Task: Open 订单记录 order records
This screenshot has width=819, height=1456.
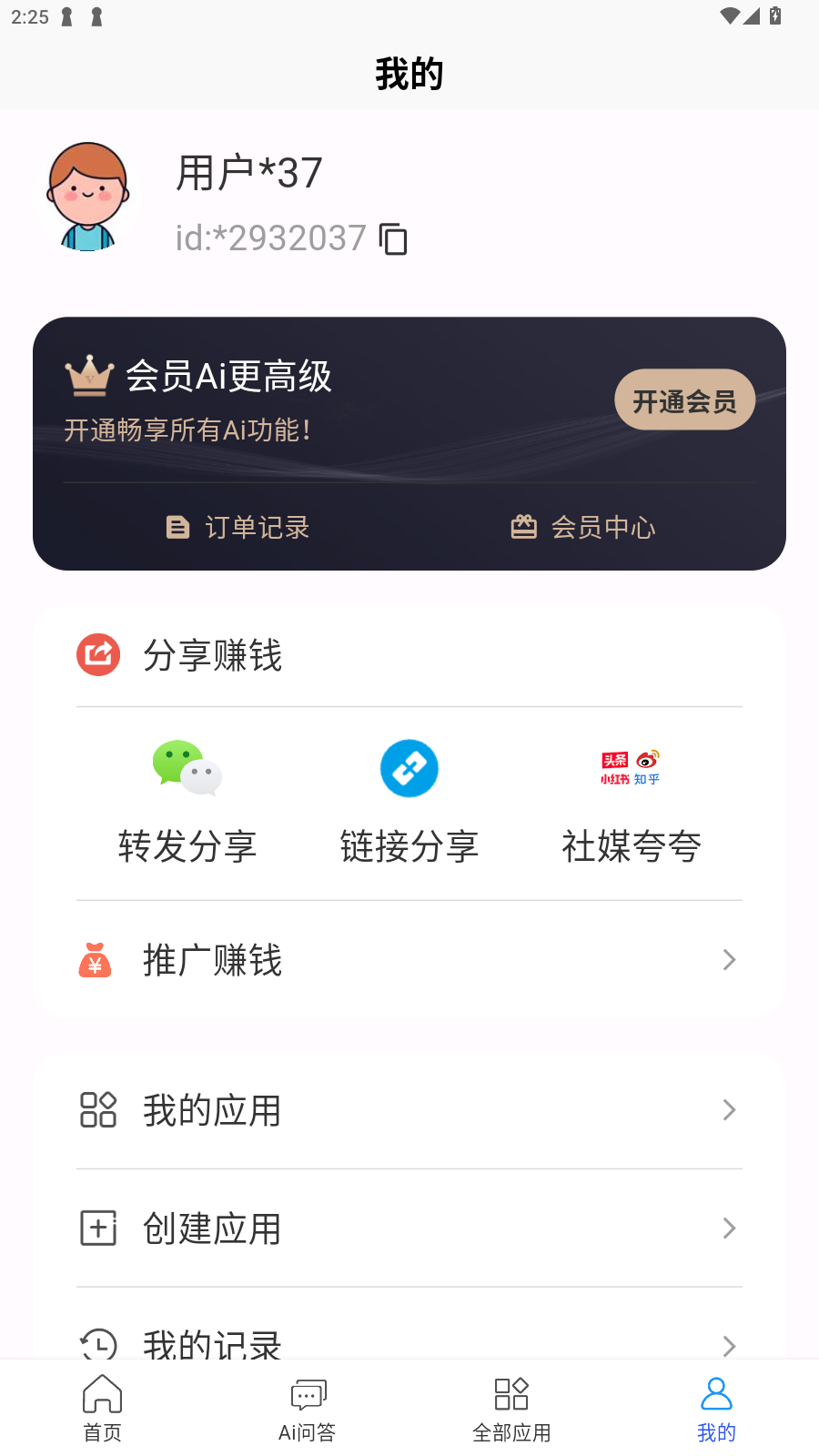Action: [x=238, y=527]
